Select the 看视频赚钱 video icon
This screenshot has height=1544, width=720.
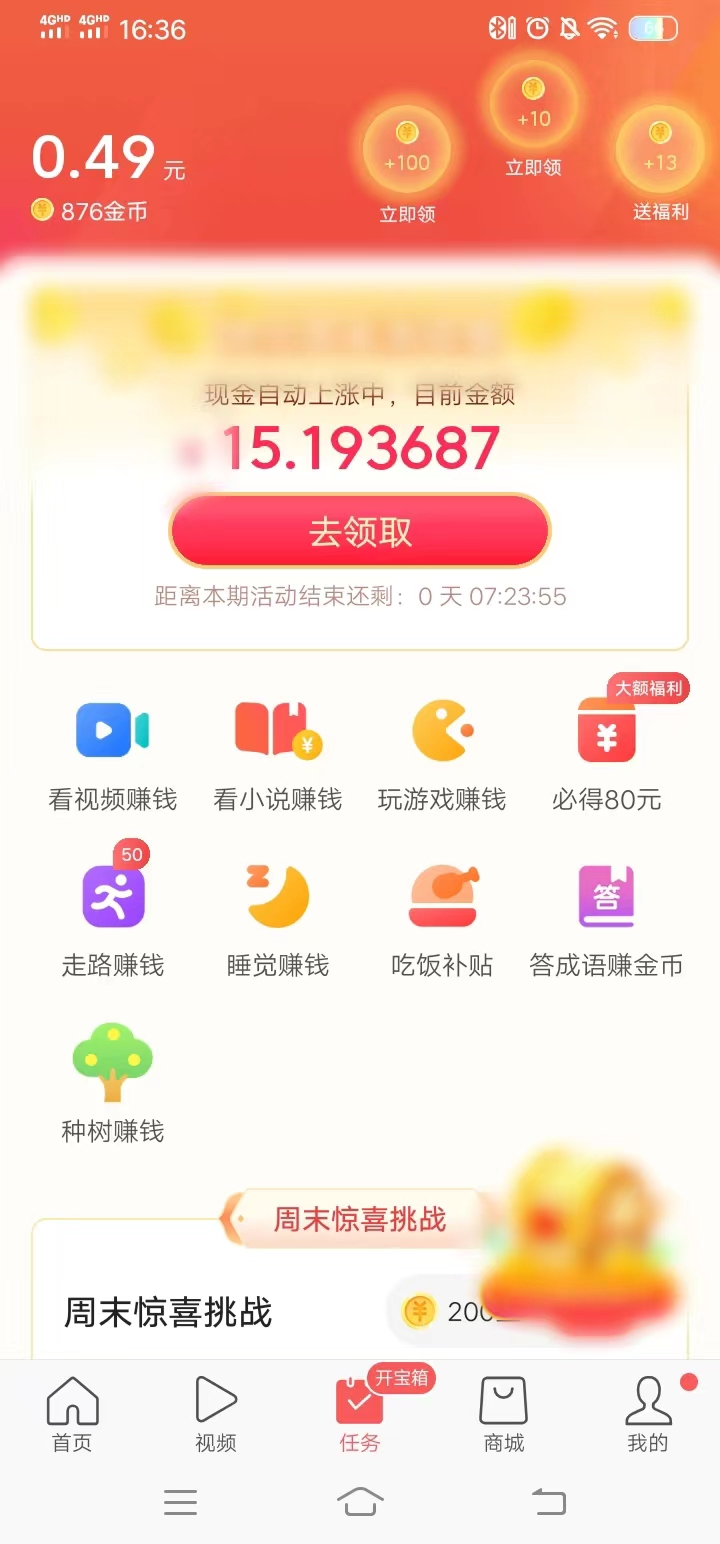(111, 729)
